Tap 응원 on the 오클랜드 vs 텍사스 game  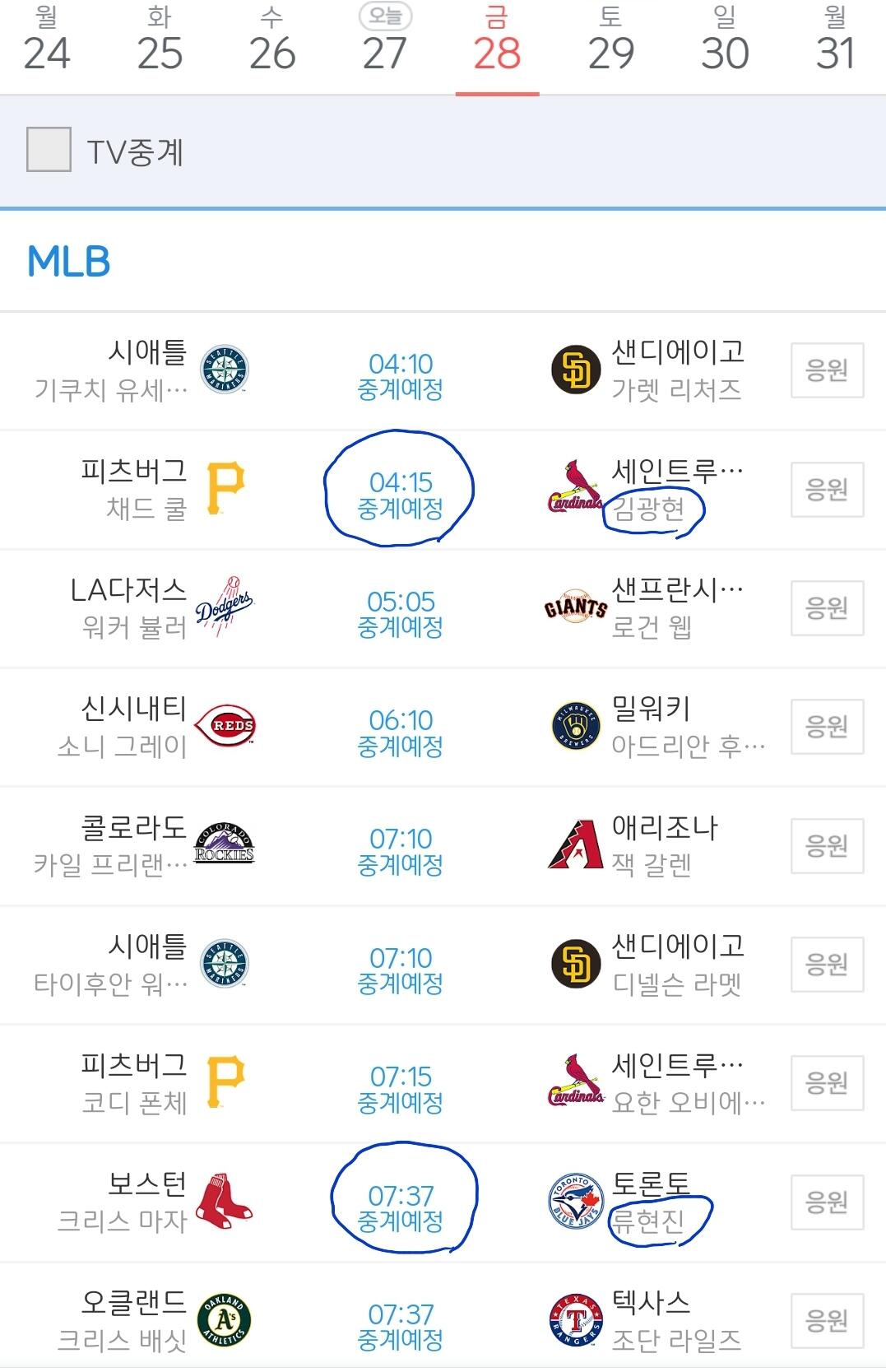827,1321
